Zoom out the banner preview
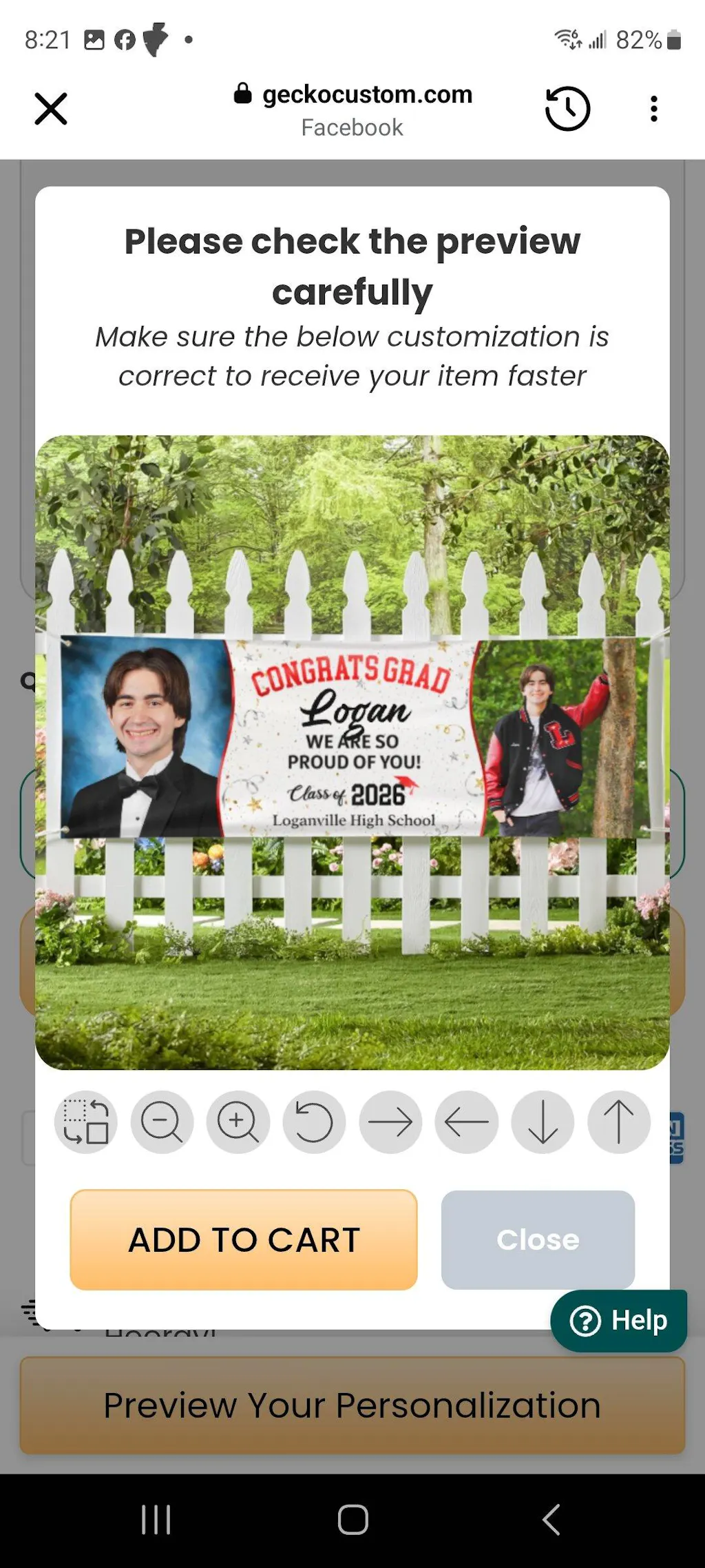This screenshot has width=705, height=1568. click(162, 1122)
